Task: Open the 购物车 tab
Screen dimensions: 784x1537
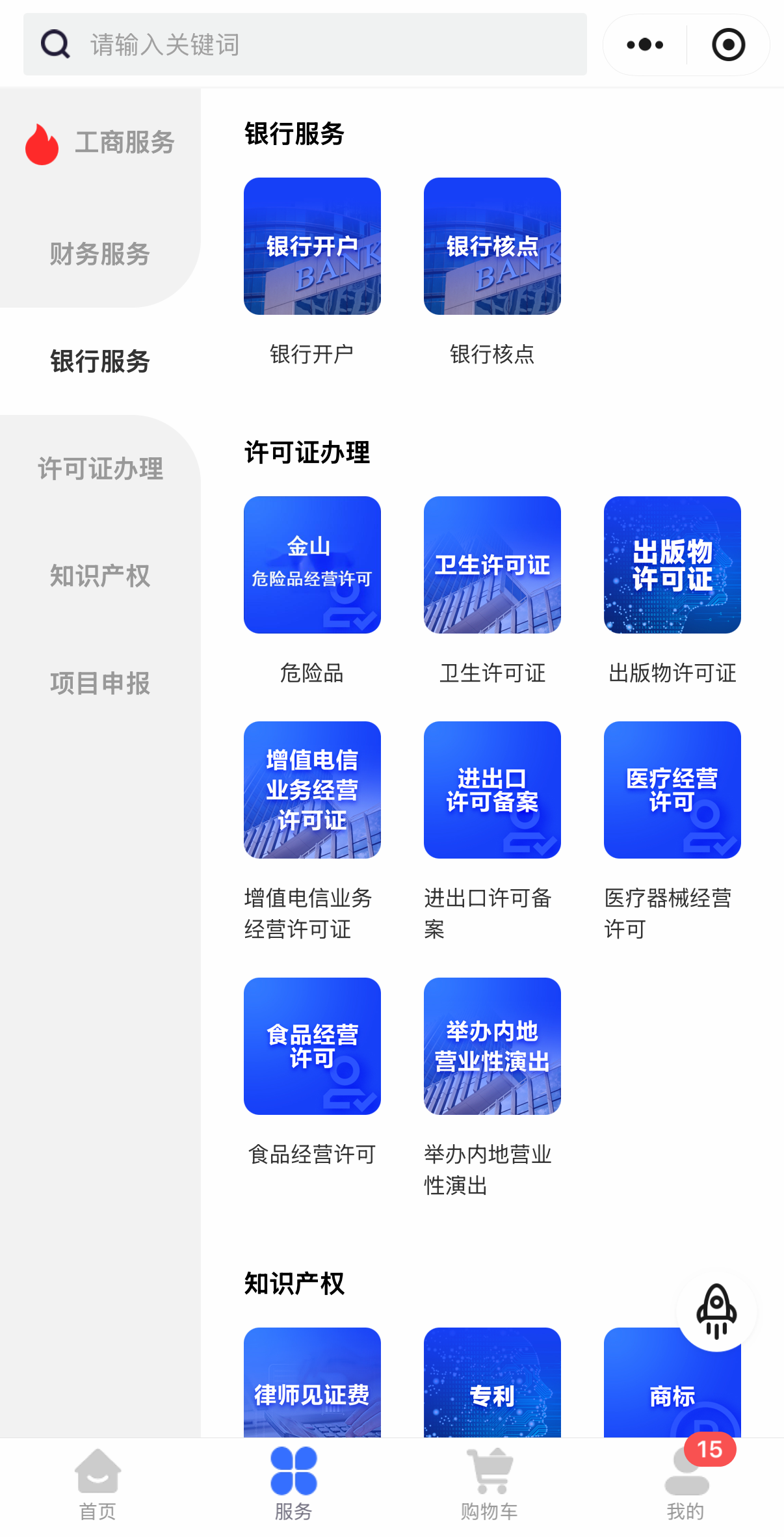Action: point(490,1484)
